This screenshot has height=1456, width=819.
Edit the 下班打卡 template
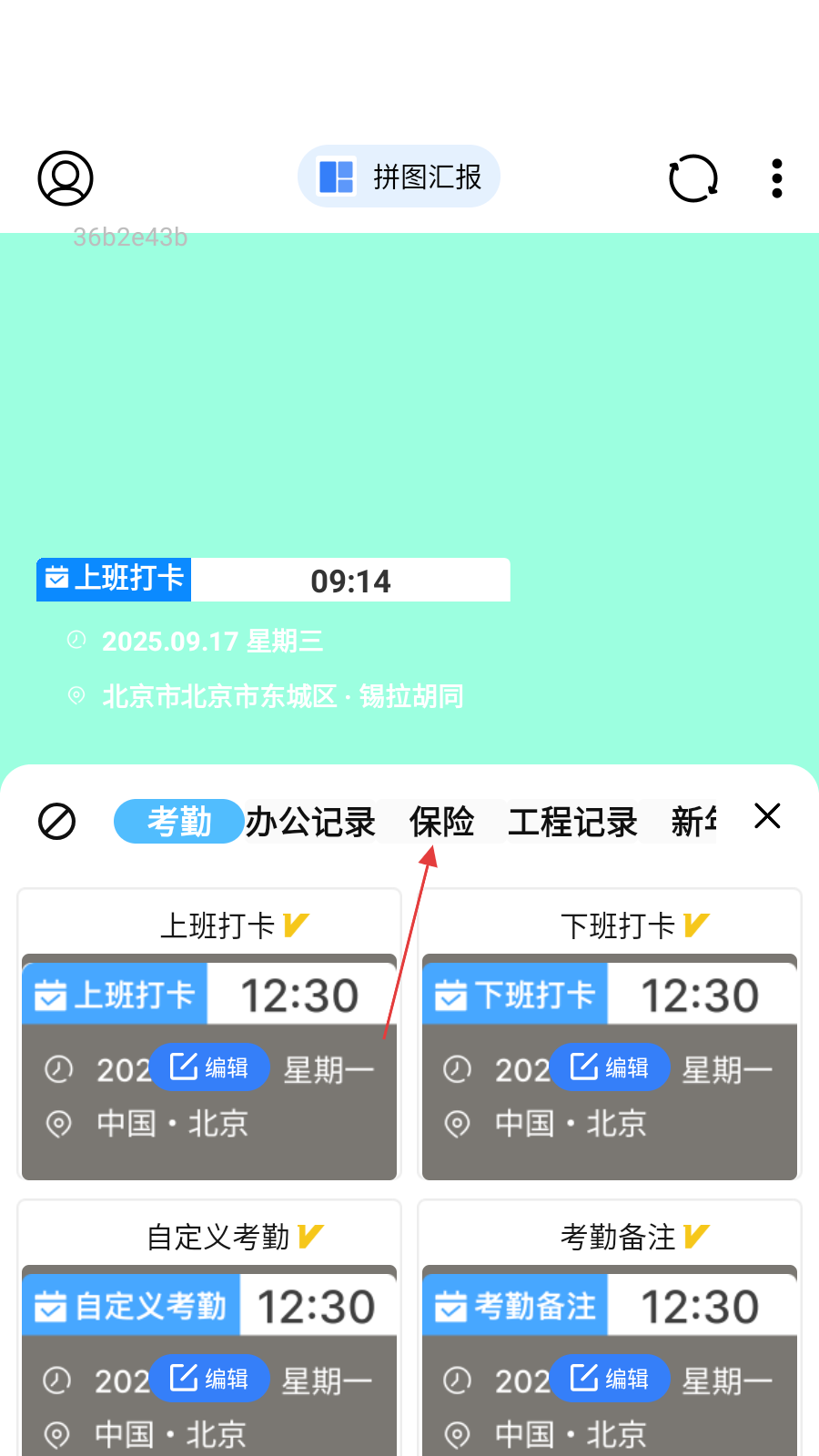pos(610,1067)
